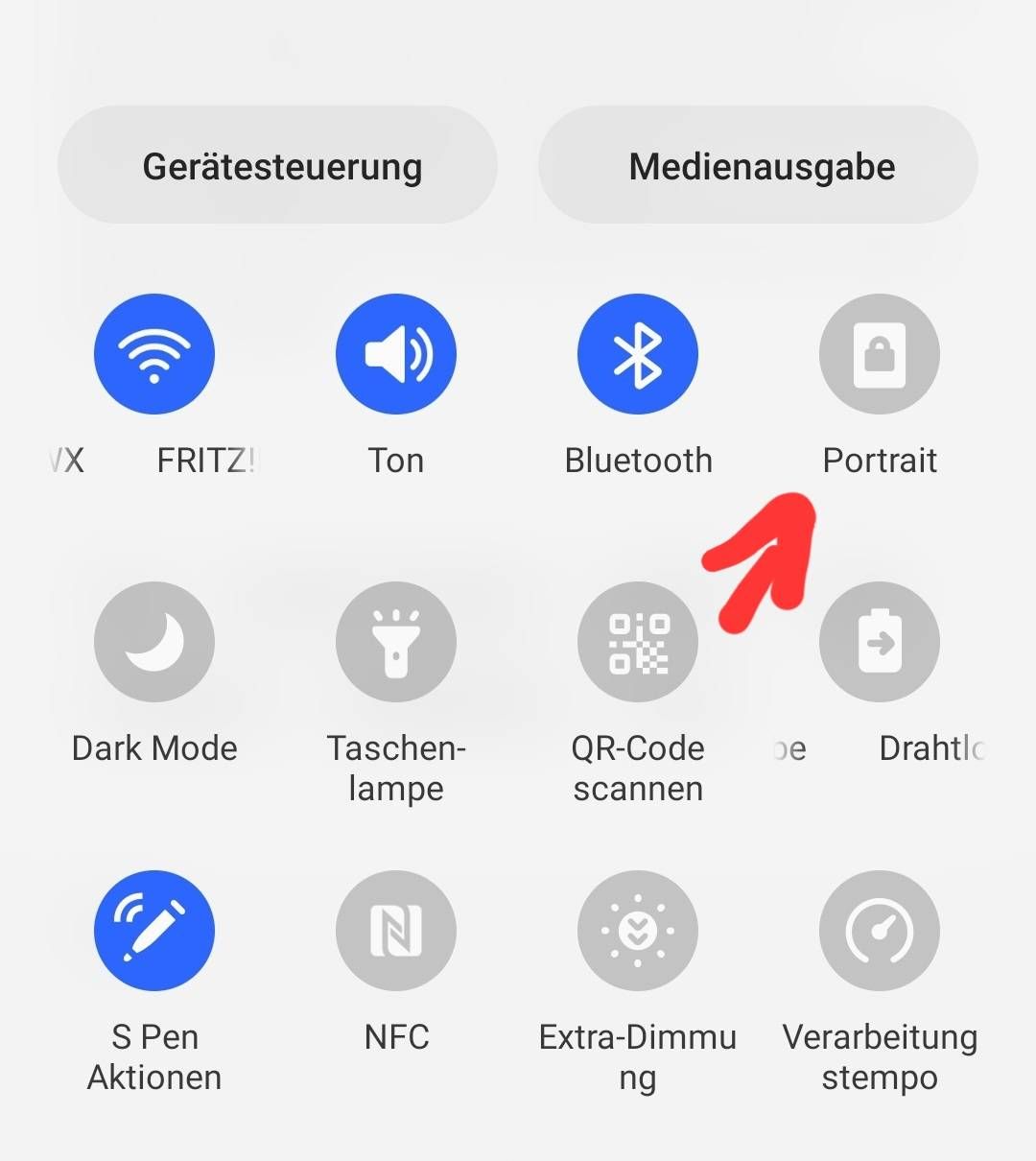Open Verarbeitungstempo tile
This screenshot has height=1161, width=1036.
coord(879,930)
